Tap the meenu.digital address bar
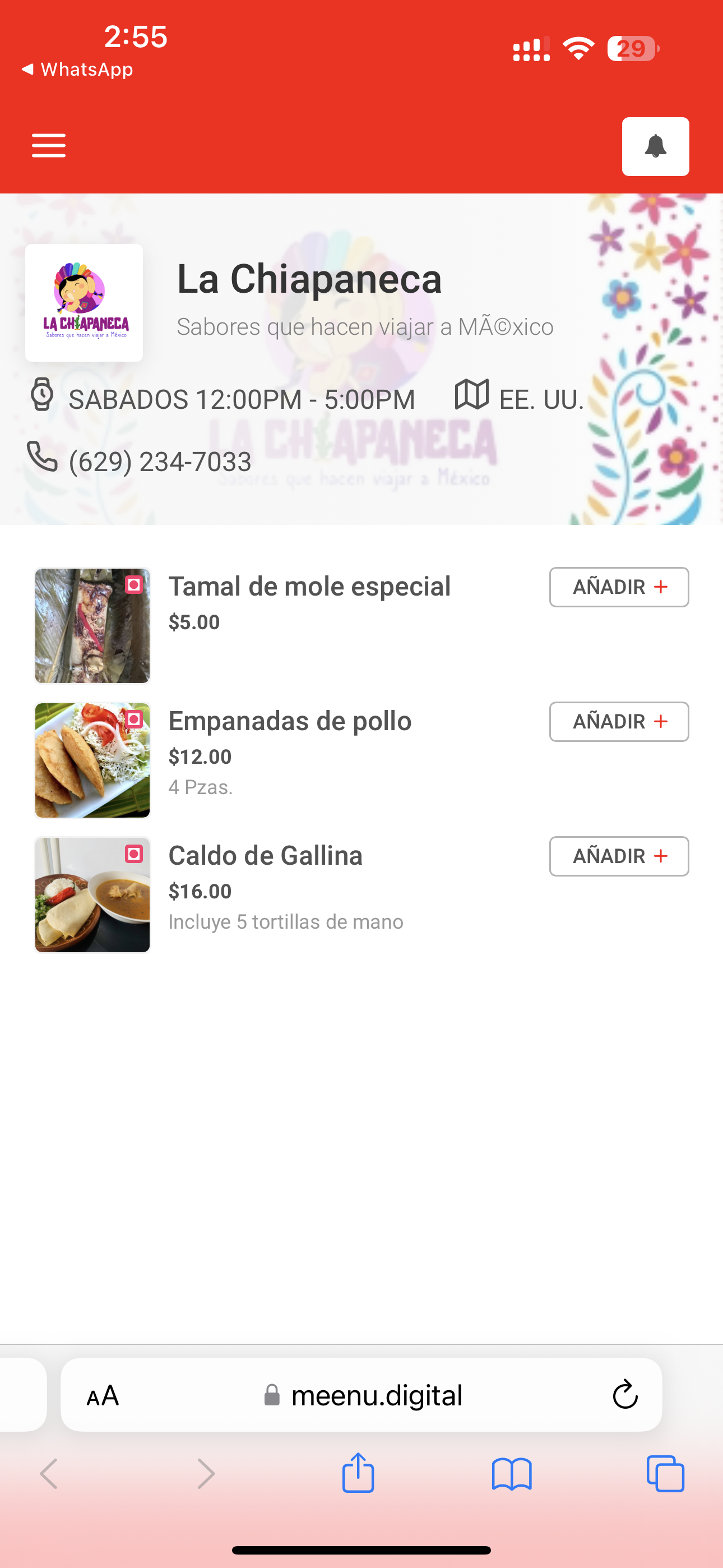The image size is (723, 1568). point(376,1396)
